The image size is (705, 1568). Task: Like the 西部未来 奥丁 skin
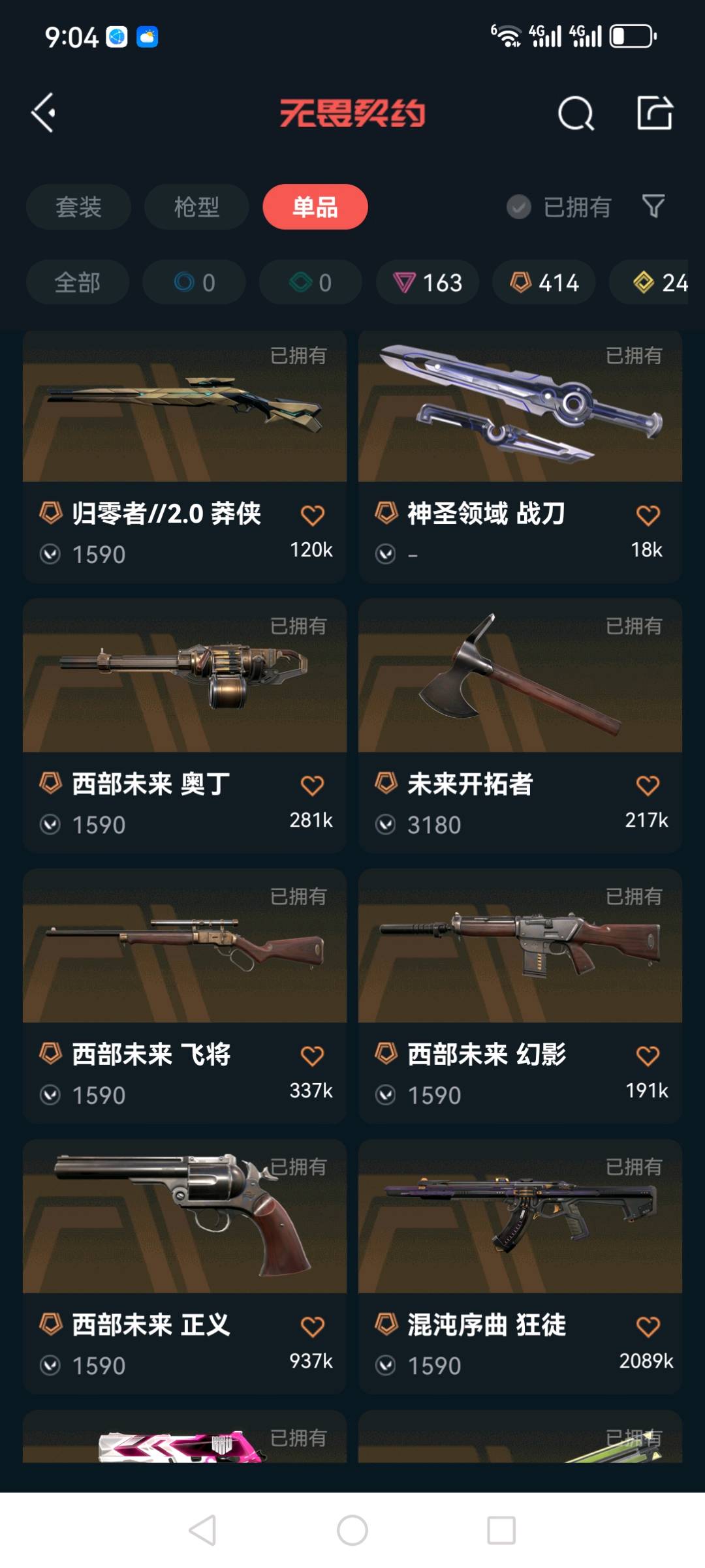point(312,785)
